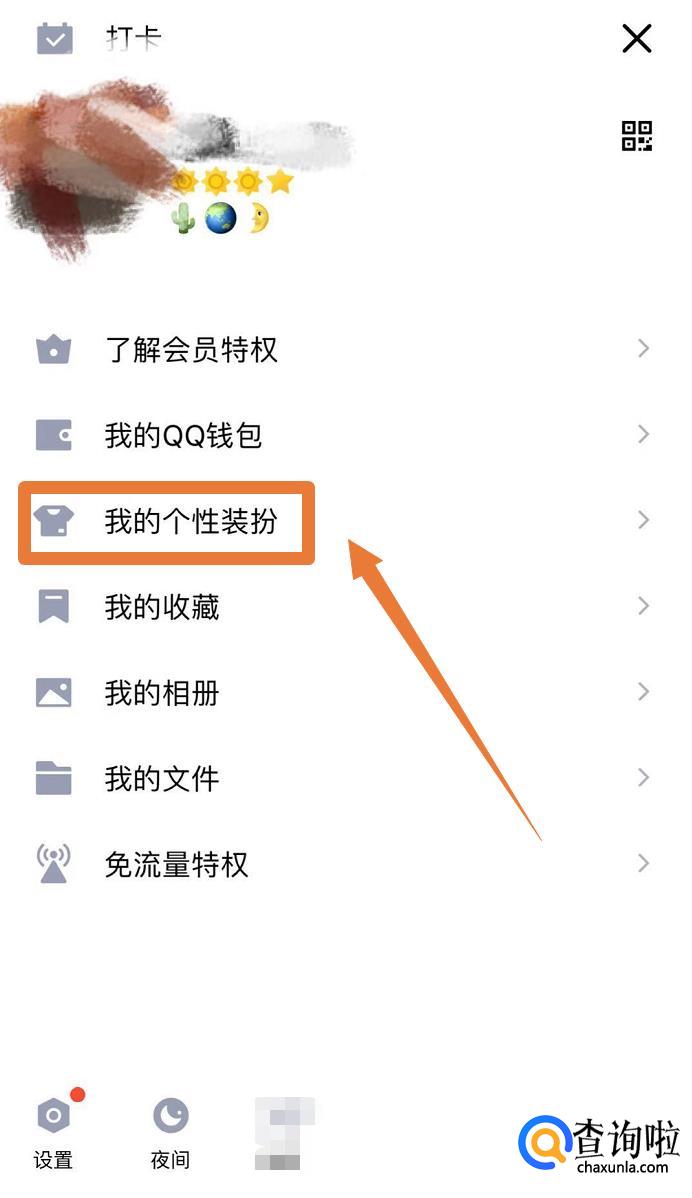692x1198 pixels.
Task: Open 我的收藏
Action: click(346, 607)
